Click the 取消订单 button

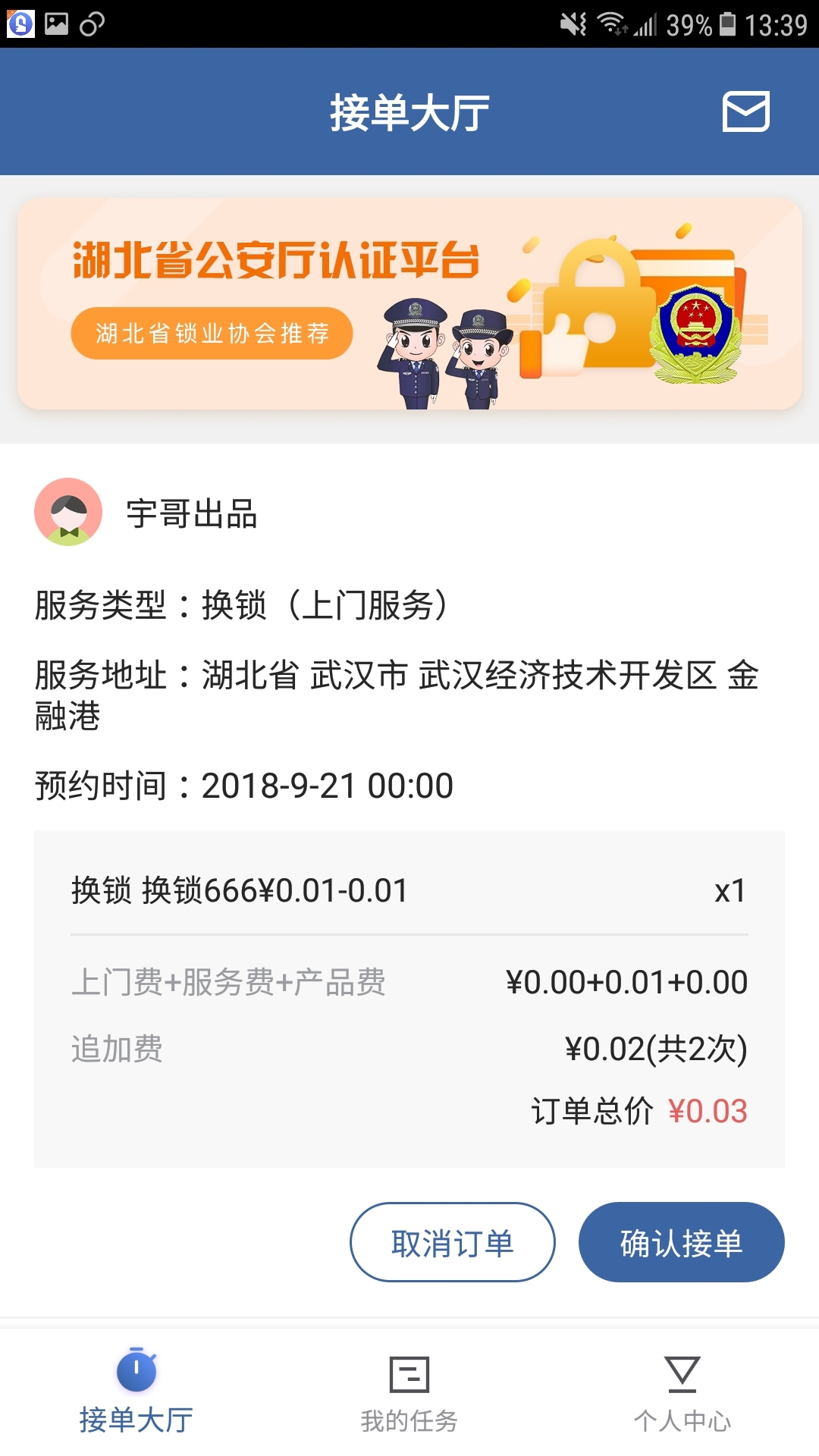pyautogui.click(x=451, y=1241)
